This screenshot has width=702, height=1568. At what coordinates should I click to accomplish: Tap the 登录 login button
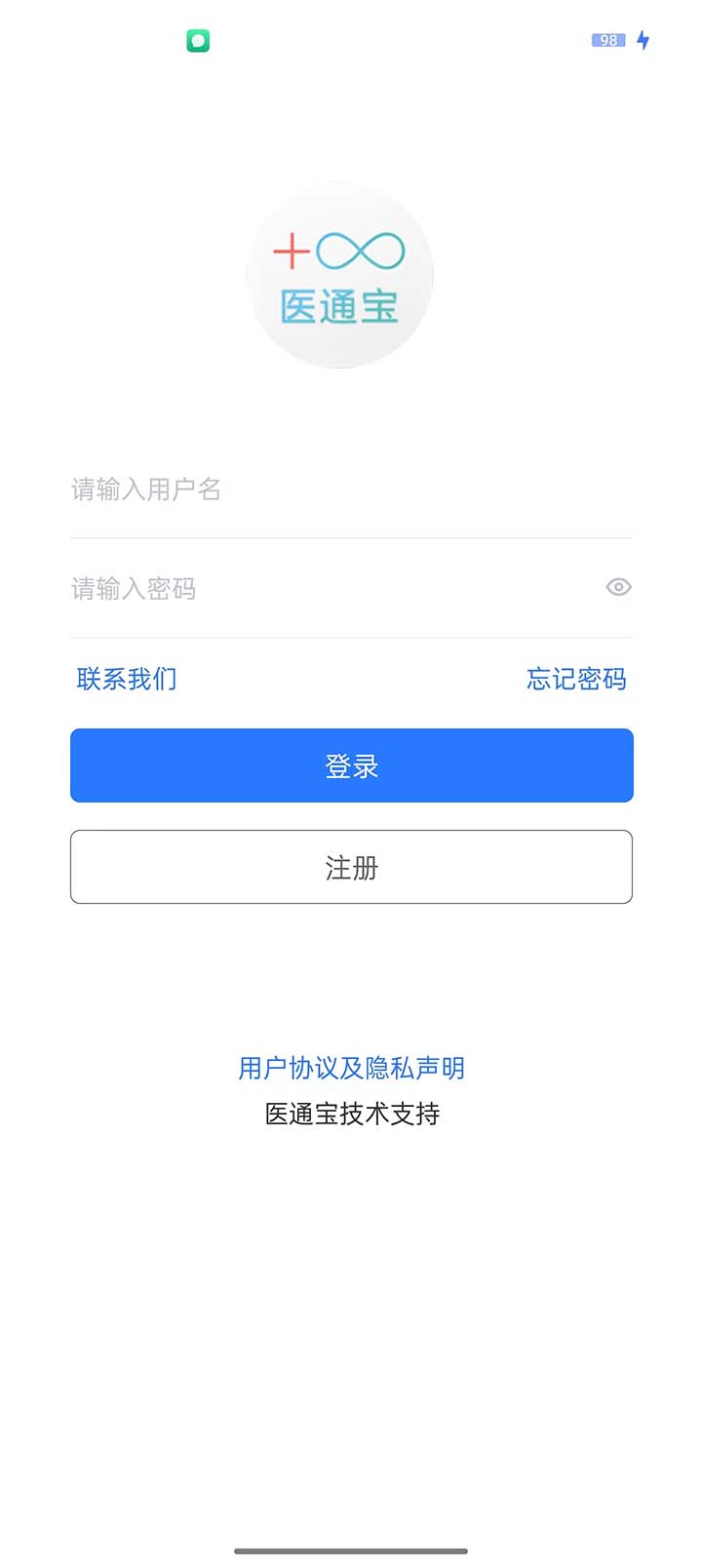(351, 765)
